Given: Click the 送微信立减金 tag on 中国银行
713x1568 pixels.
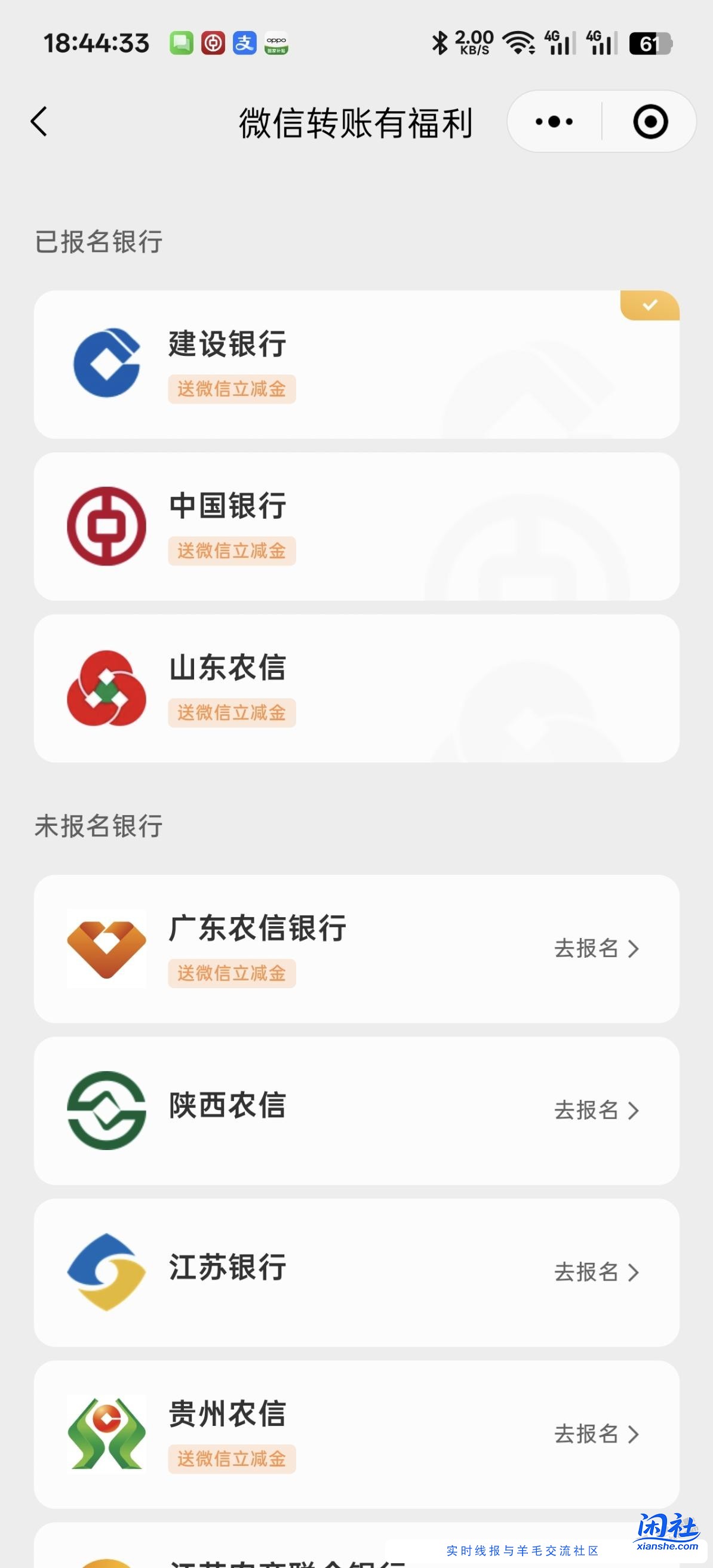Looking at the screenshot, I should (231, 551).
